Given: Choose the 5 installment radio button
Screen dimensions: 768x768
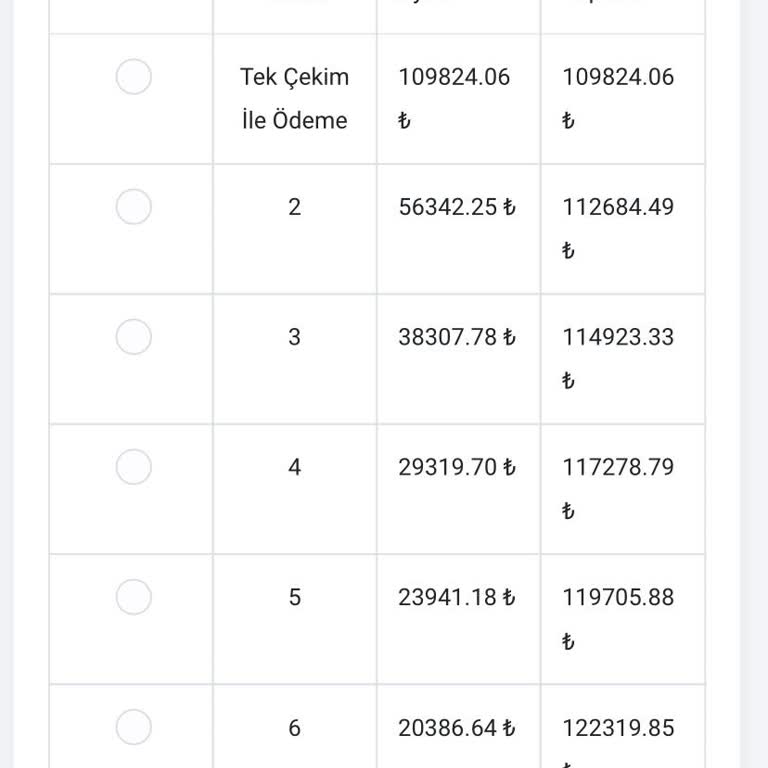Looking at the screenshot, I should point(133,597).
